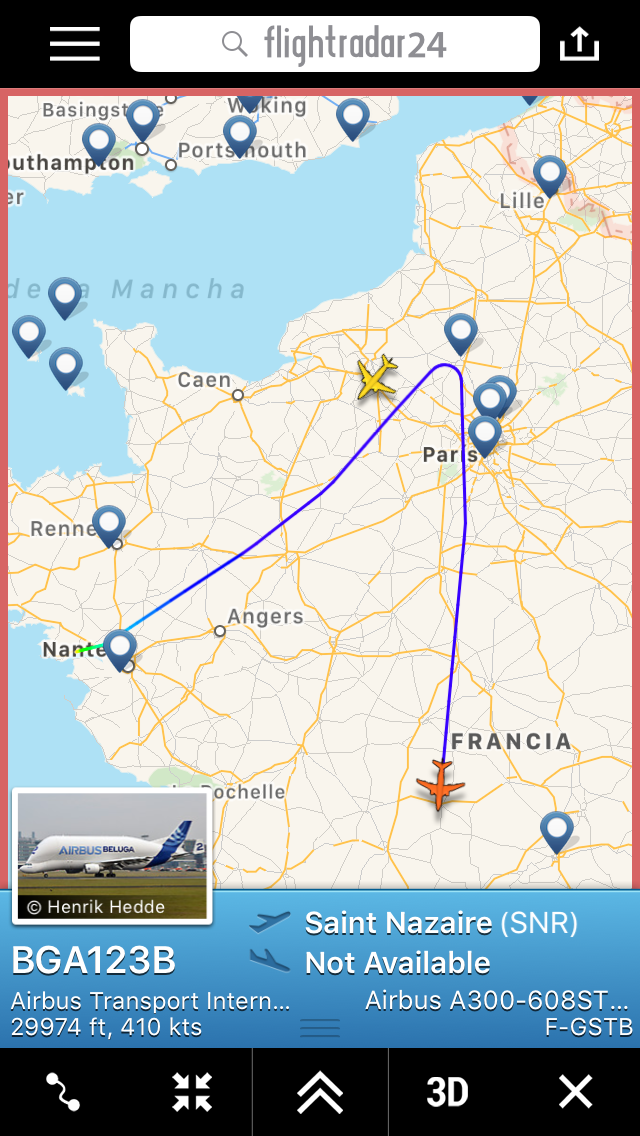Select the orange BGA123B plane icon
The width and height of the screenshot is (640, 1136).
[x=440, y=784]
